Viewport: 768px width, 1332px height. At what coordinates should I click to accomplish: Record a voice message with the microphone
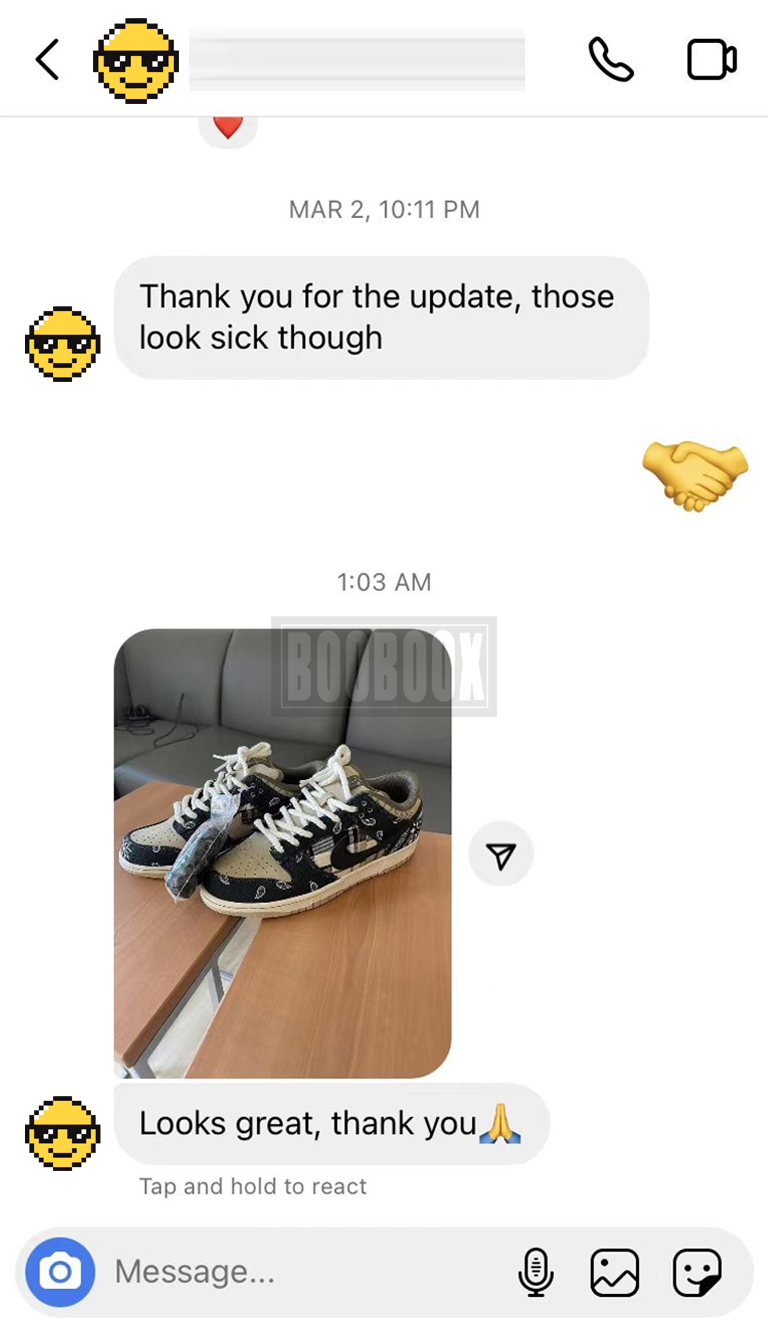click(536, 1273)
